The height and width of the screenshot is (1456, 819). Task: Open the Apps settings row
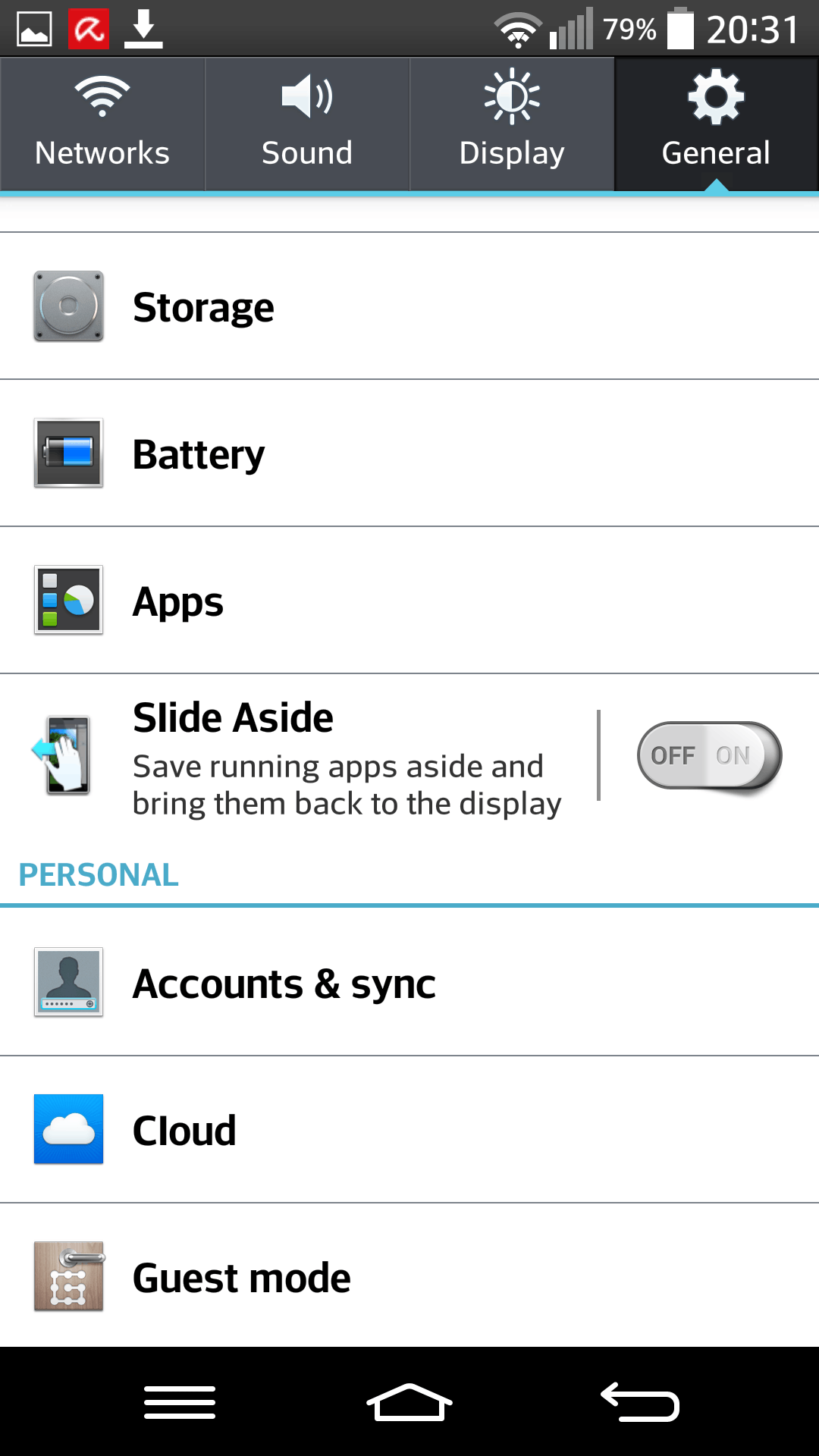[x=409, y=601]
